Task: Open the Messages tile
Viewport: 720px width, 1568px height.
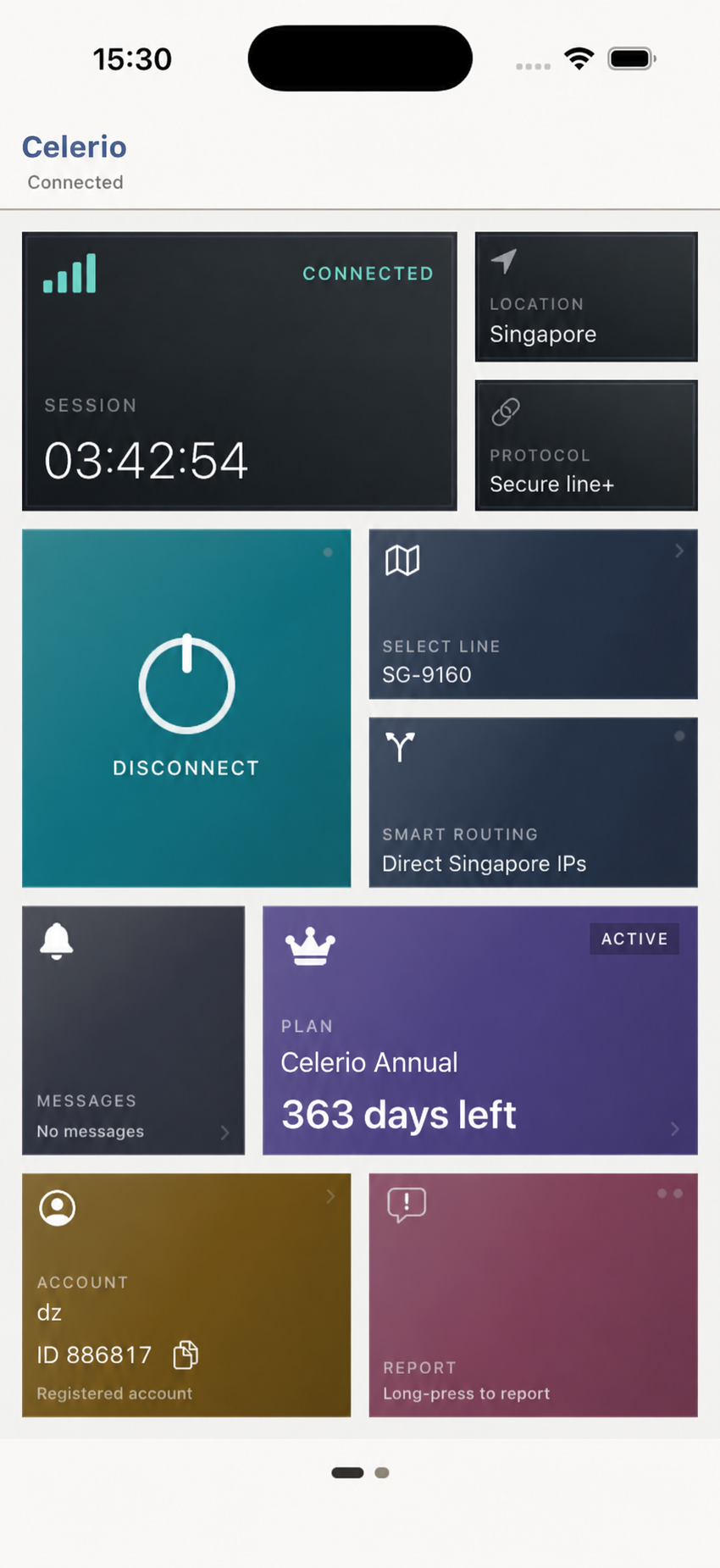Action: click(x=133, y=1030)
